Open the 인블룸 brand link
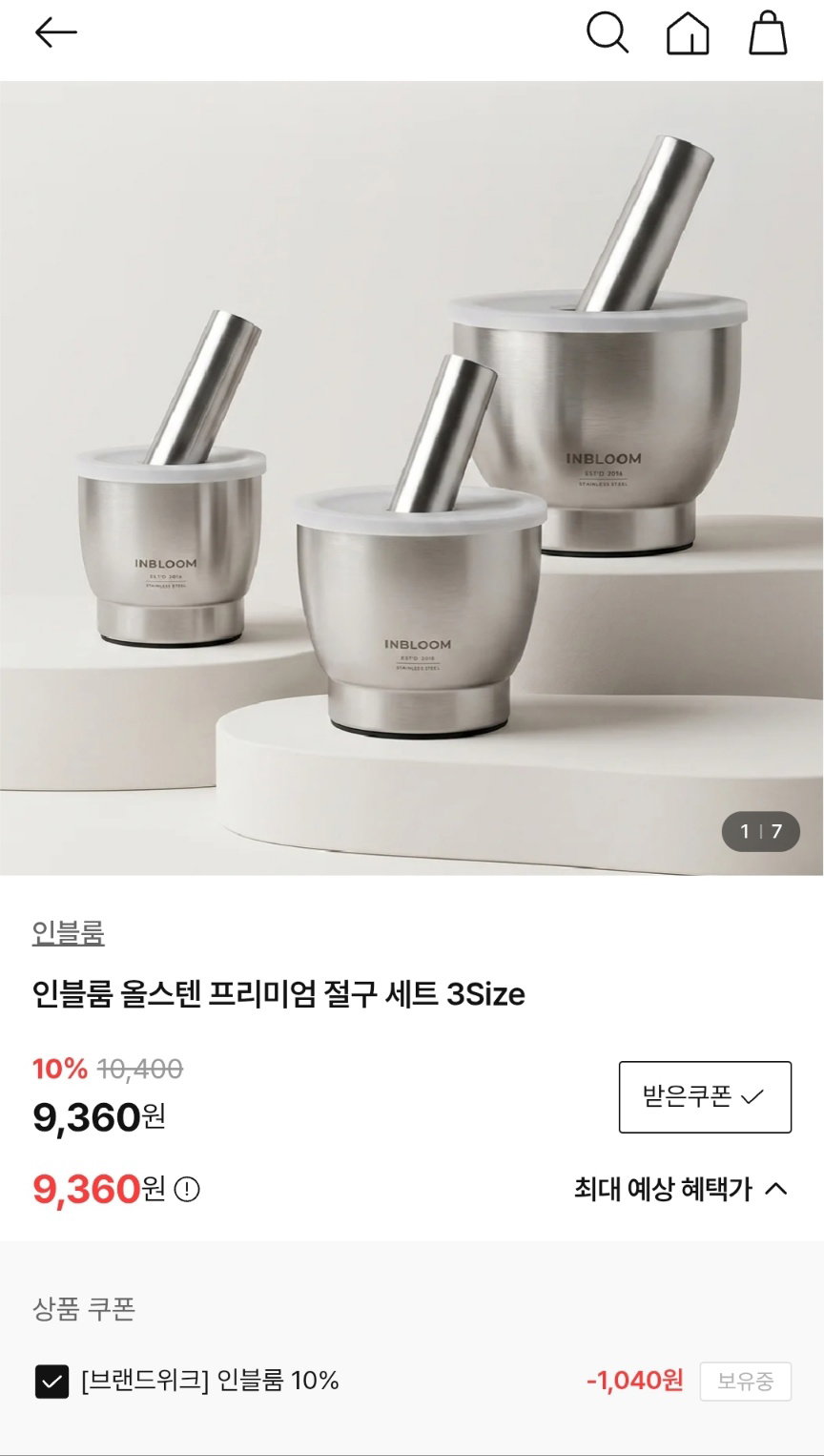The width and height of the screenshot is (824, 1456). [x=68, y=932]
